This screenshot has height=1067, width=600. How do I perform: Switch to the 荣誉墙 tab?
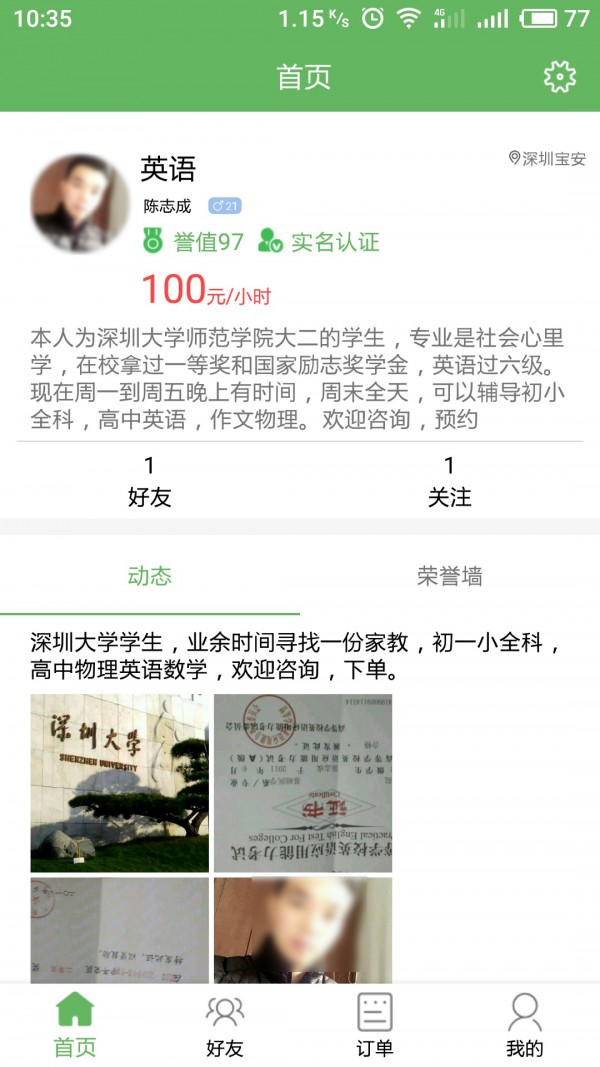(x=449, y=576)
